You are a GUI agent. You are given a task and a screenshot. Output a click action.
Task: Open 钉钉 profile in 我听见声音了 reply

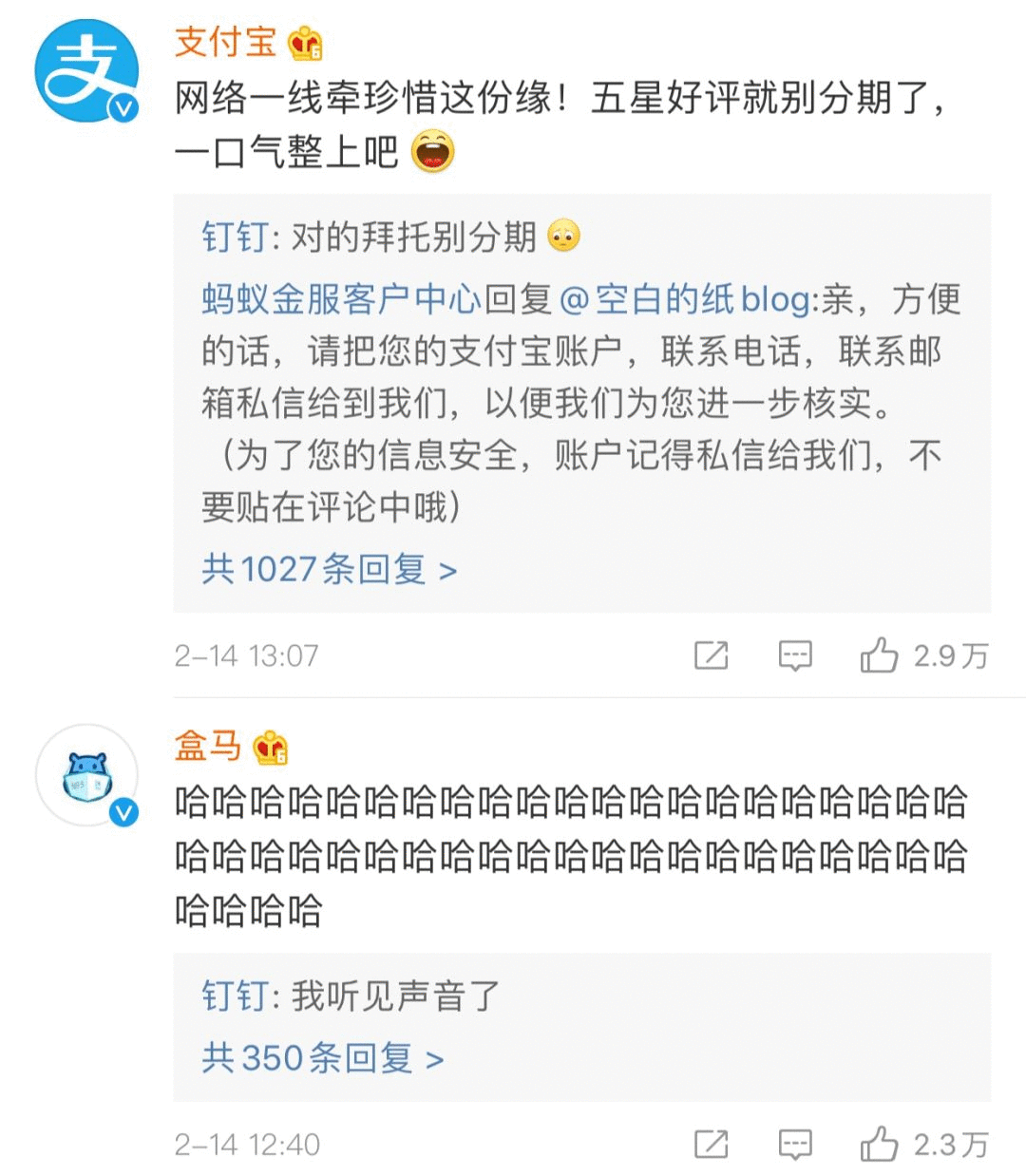[235, 996]
